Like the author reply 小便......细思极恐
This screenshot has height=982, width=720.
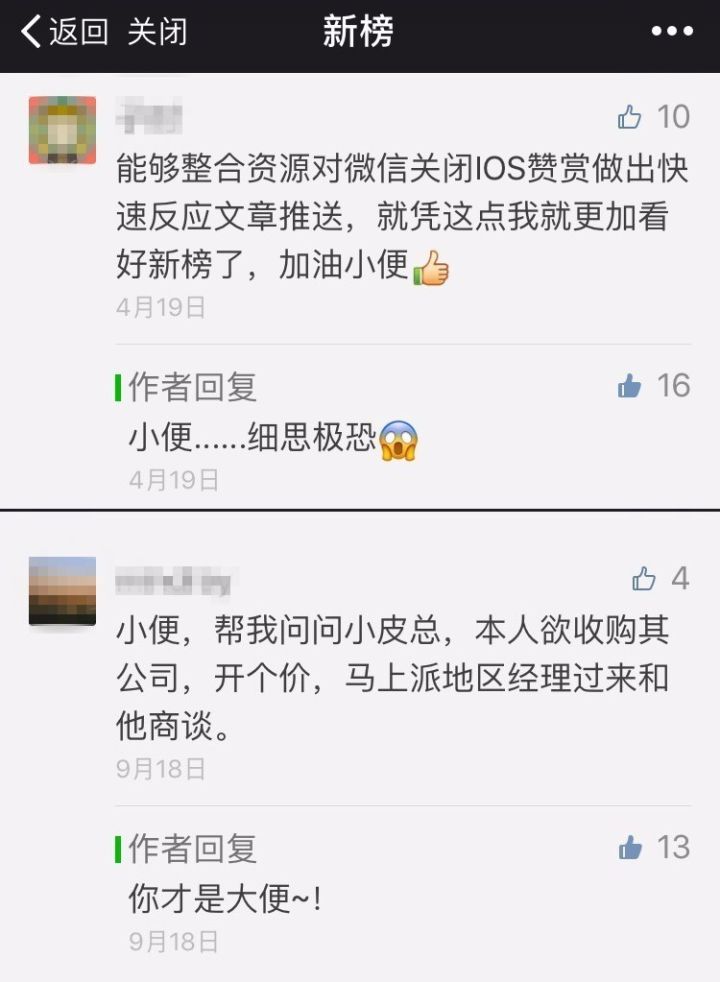[x=630, y=386]
